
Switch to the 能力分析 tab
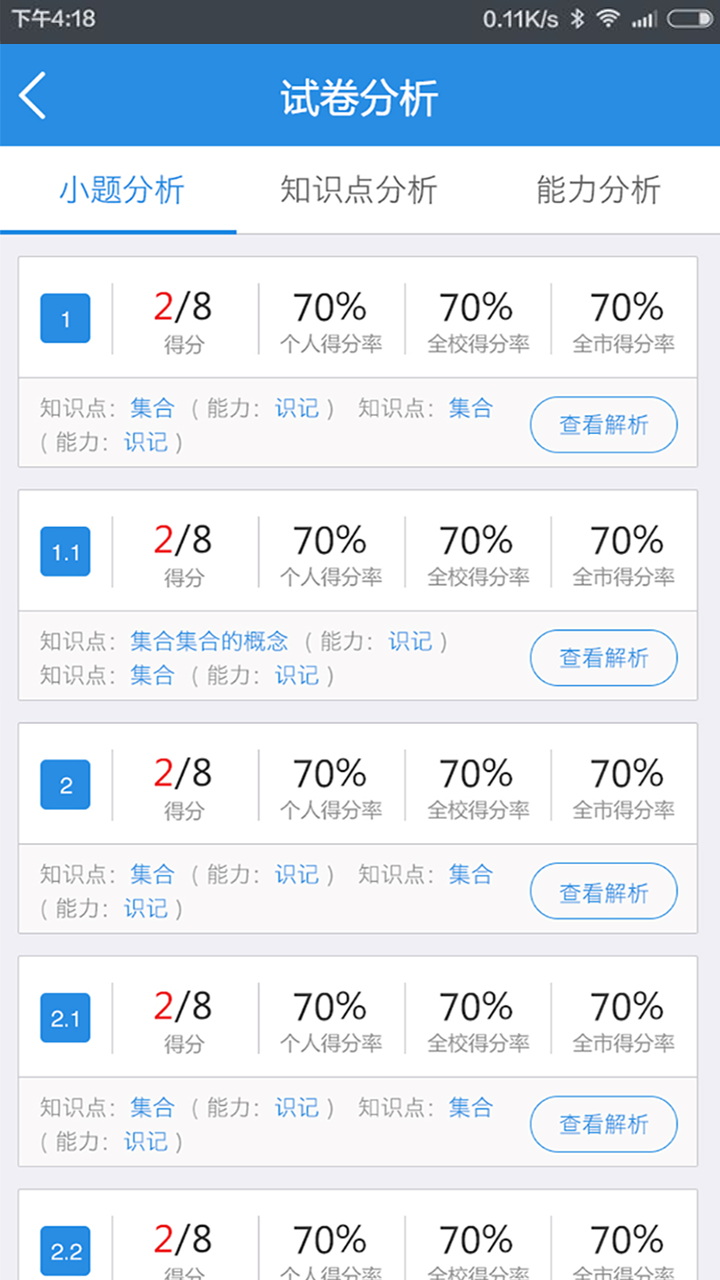pyautogui.click(x=598, y=190)
